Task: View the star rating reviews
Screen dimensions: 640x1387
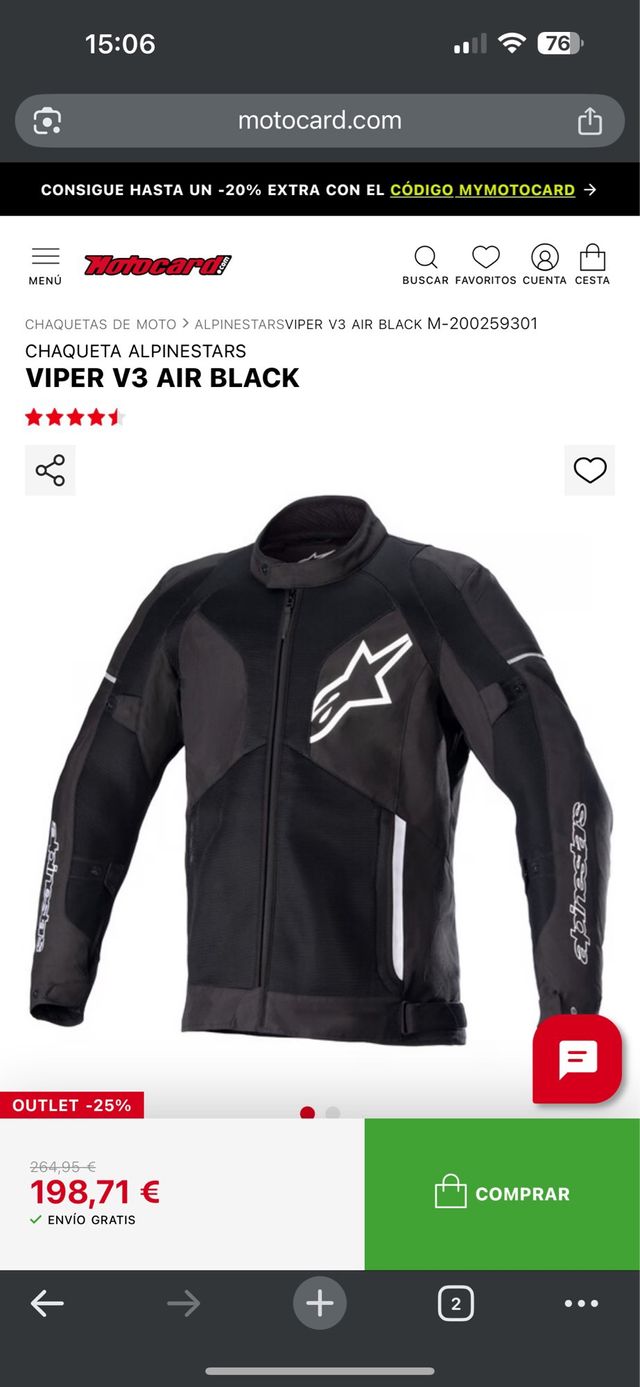Action: [x=74, y=417]
